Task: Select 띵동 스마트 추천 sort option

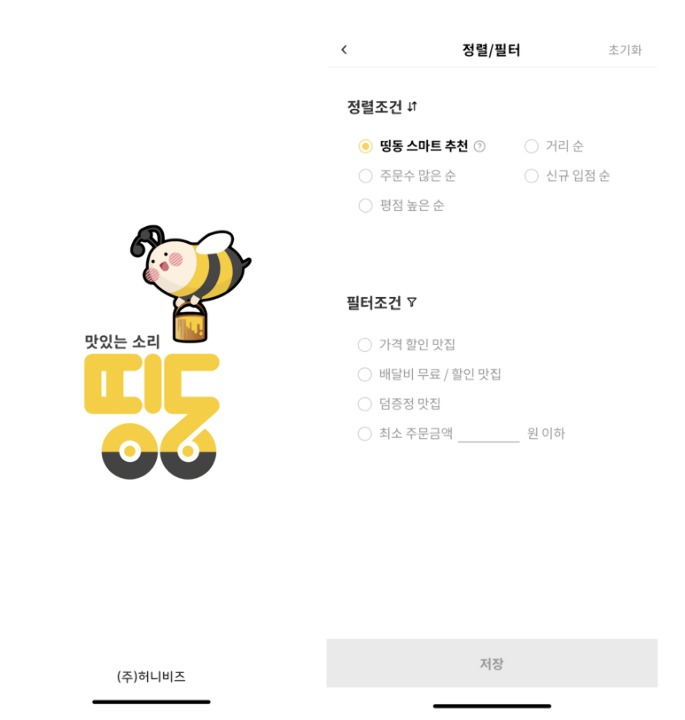Action: pos(365,146)
